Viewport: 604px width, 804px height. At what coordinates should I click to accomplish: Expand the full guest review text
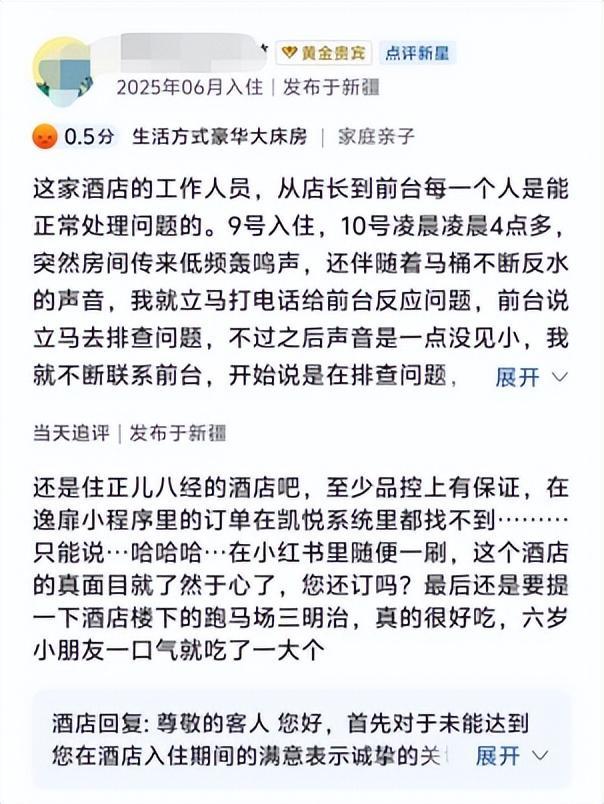pos(531,377)
